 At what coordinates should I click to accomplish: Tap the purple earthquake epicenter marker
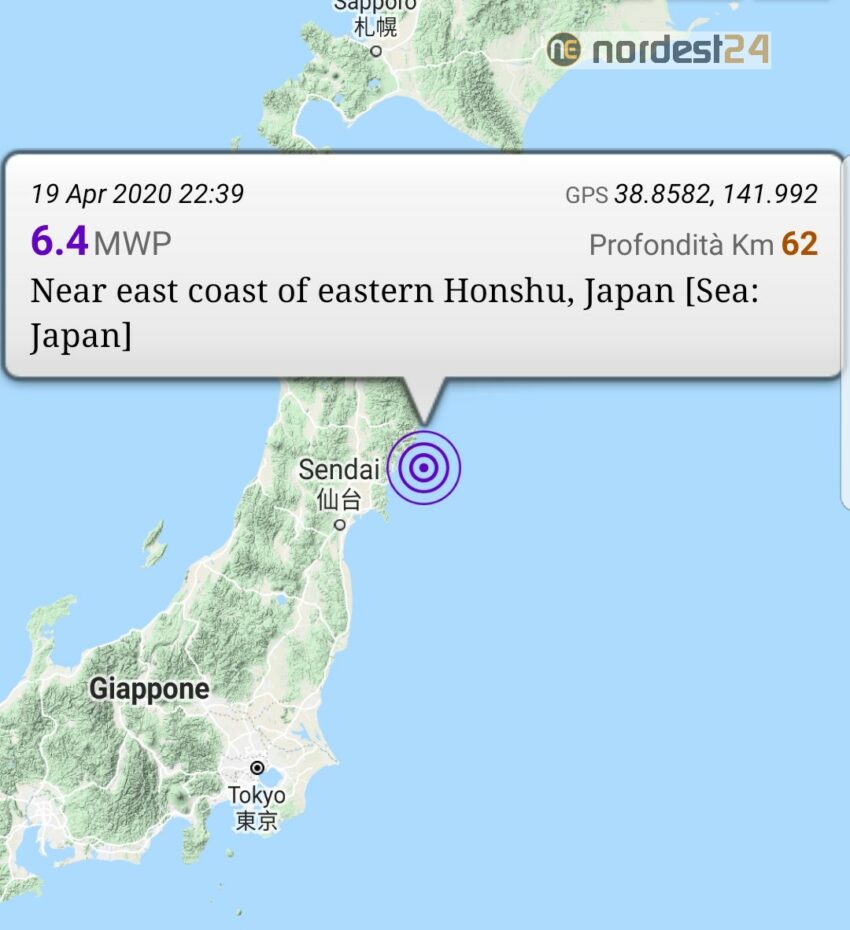(424, 467)
